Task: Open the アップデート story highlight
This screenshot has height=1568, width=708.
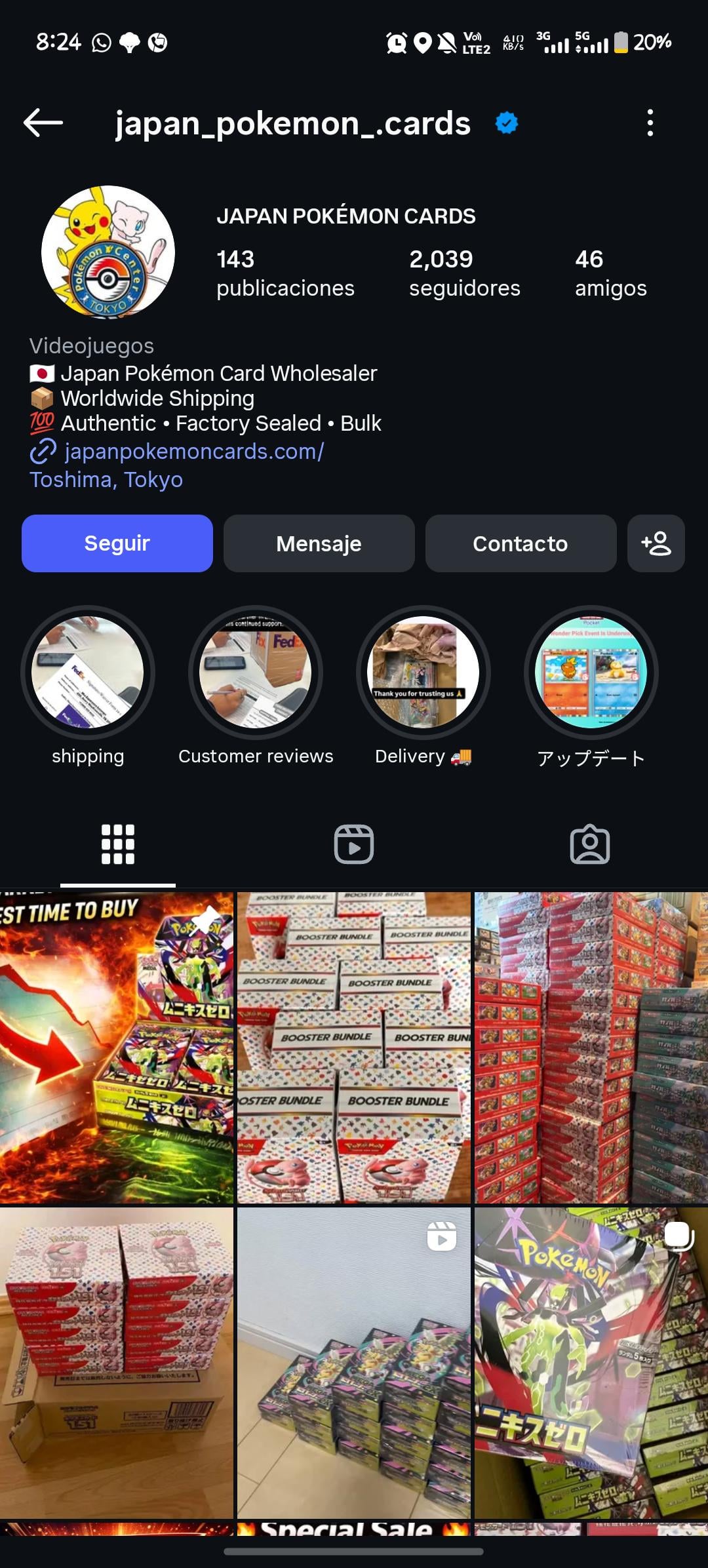Action: pyautogui.click(x=591, y=673)
